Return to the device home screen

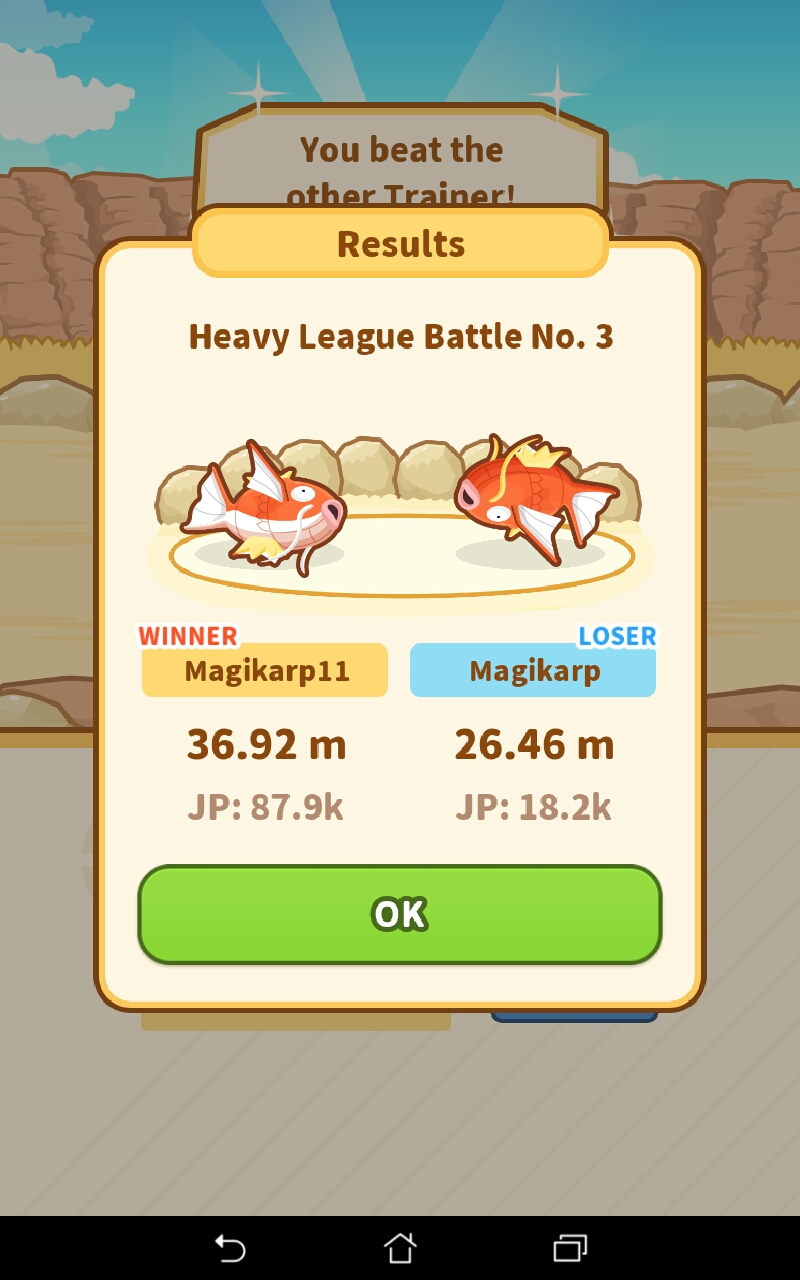pos(400,1247)
